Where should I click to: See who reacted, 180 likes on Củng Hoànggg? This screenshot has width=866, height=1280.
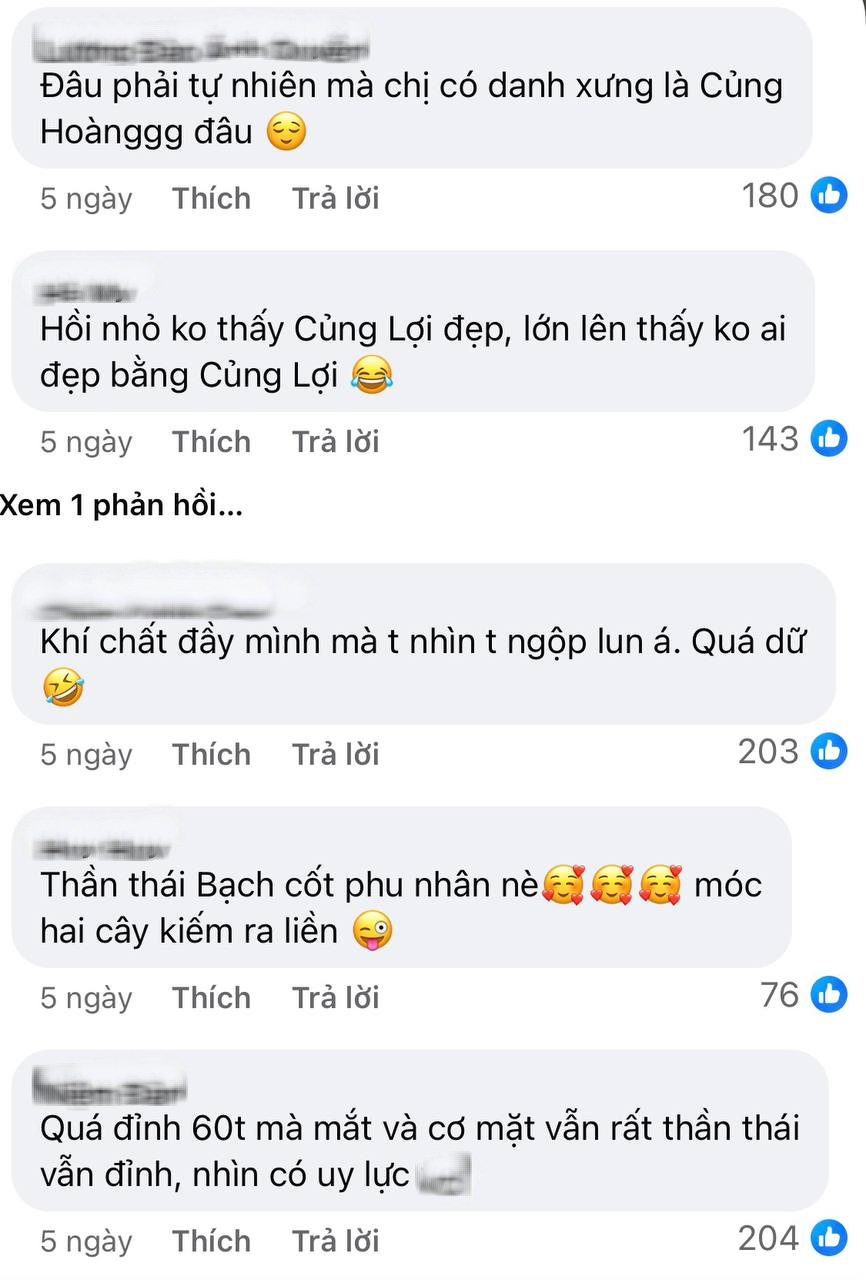(794, 195)
